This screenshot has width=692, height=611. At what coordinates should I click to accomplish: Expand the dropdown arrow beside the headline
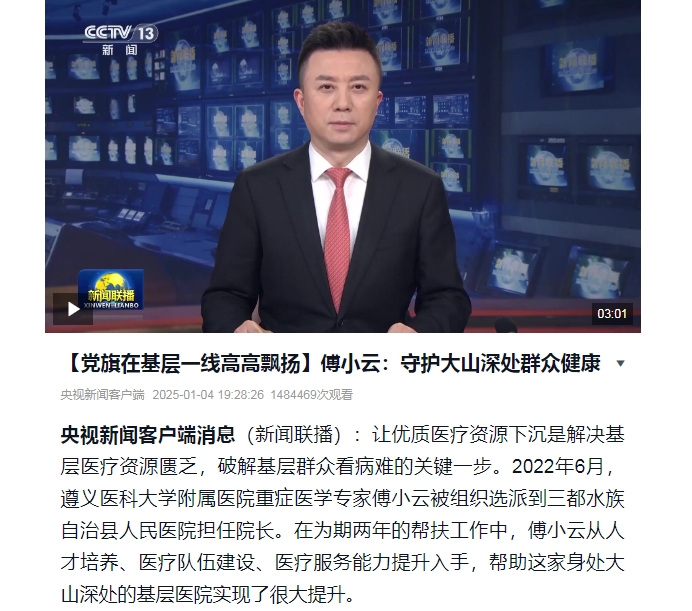tap(620, 363)
